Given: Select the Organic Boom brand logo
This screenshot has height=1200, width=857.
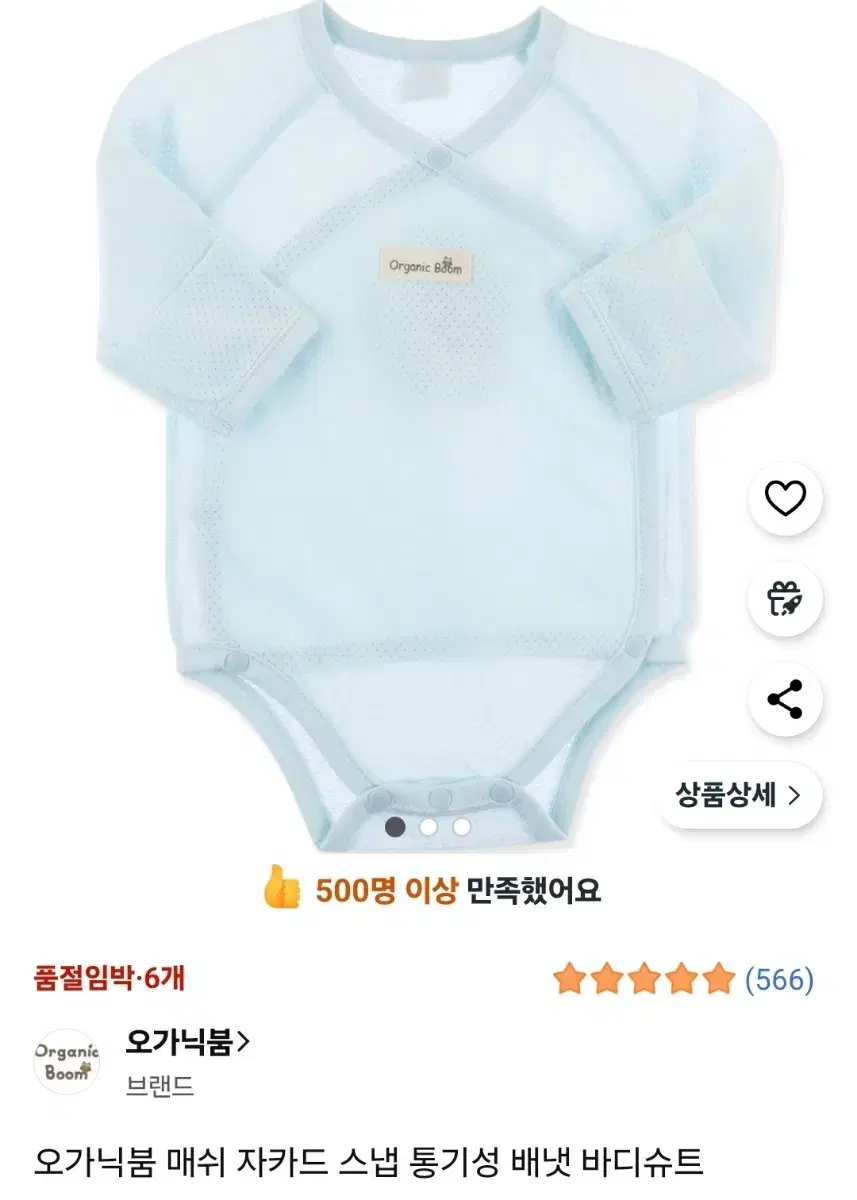Looking at the screenshot, I should click(66, 1058).
